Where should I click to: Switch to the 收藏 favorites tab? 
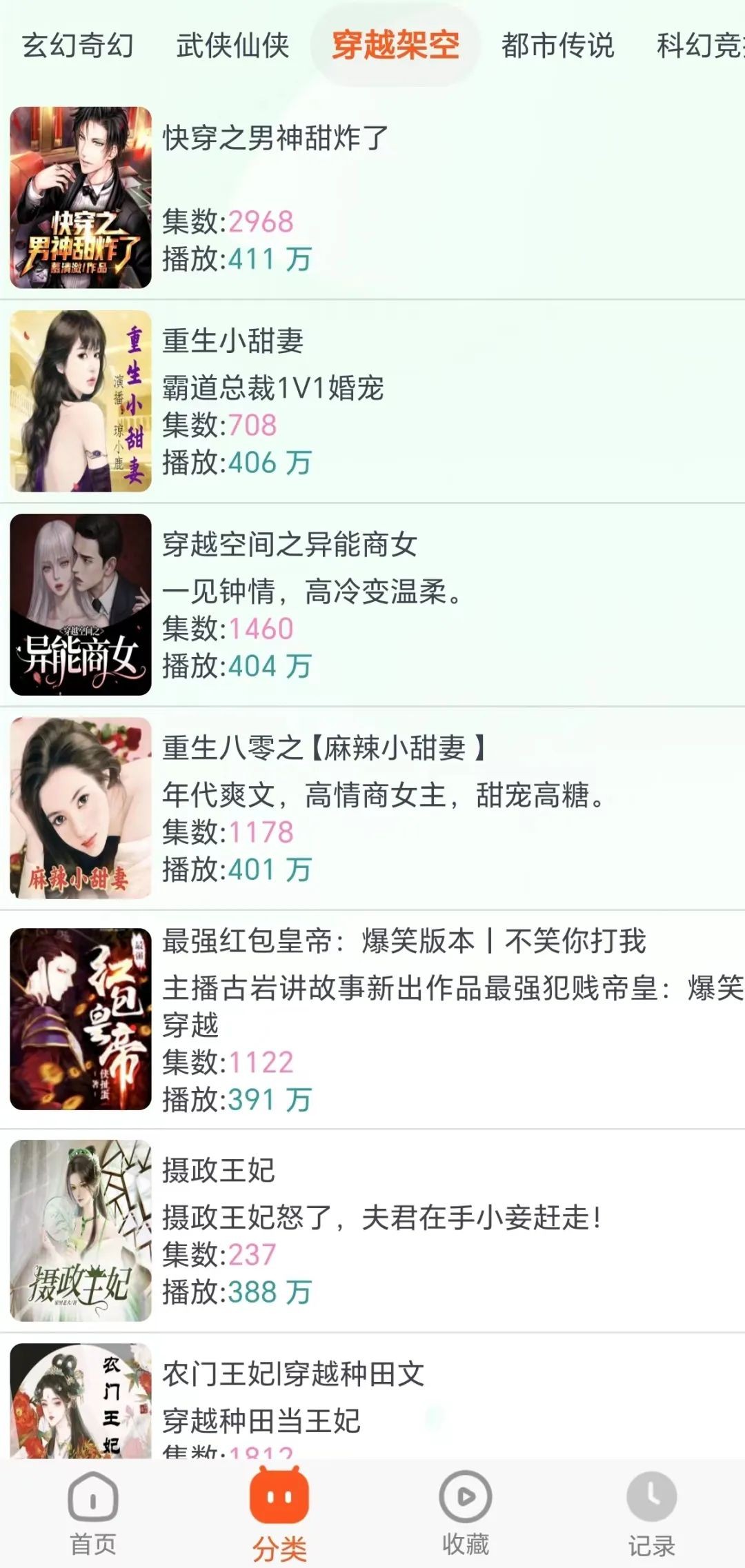(466, 1510)
